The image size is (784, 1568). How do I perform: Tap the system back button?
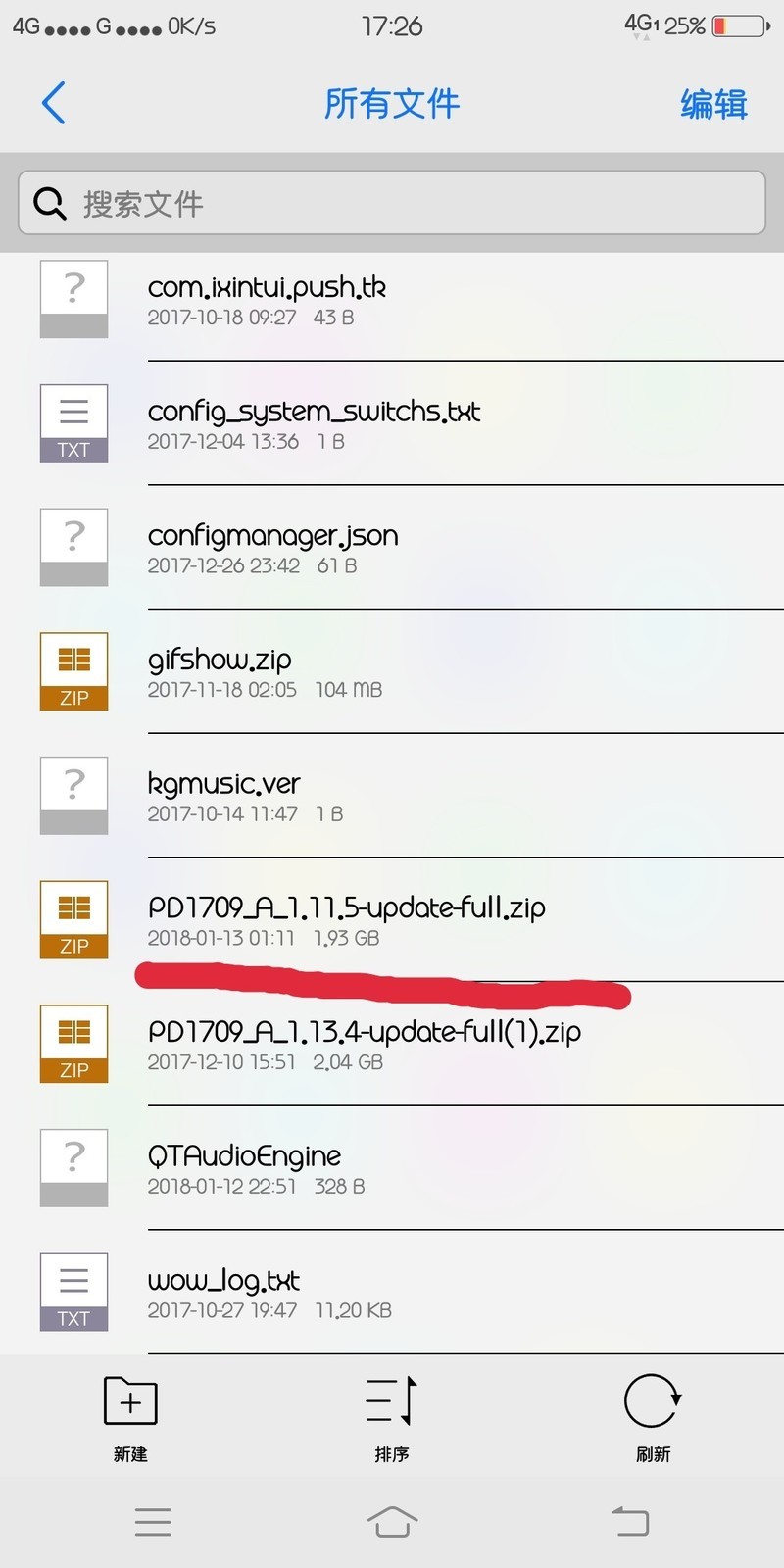click(630, 1522)
